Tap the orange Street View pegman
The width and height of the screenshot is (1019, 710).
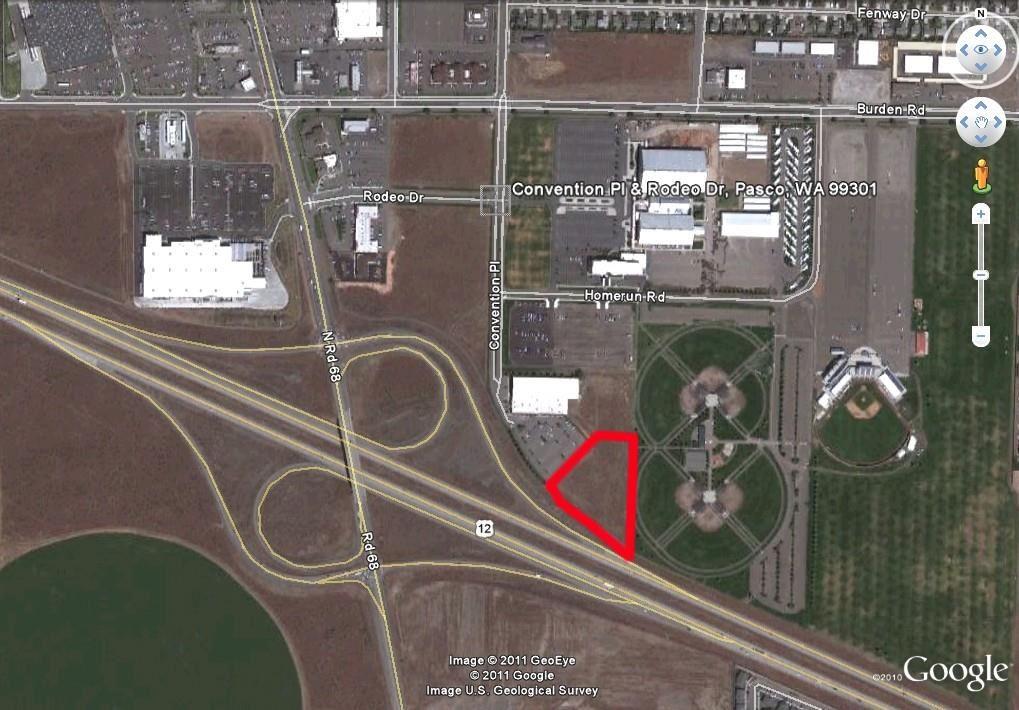981,175
